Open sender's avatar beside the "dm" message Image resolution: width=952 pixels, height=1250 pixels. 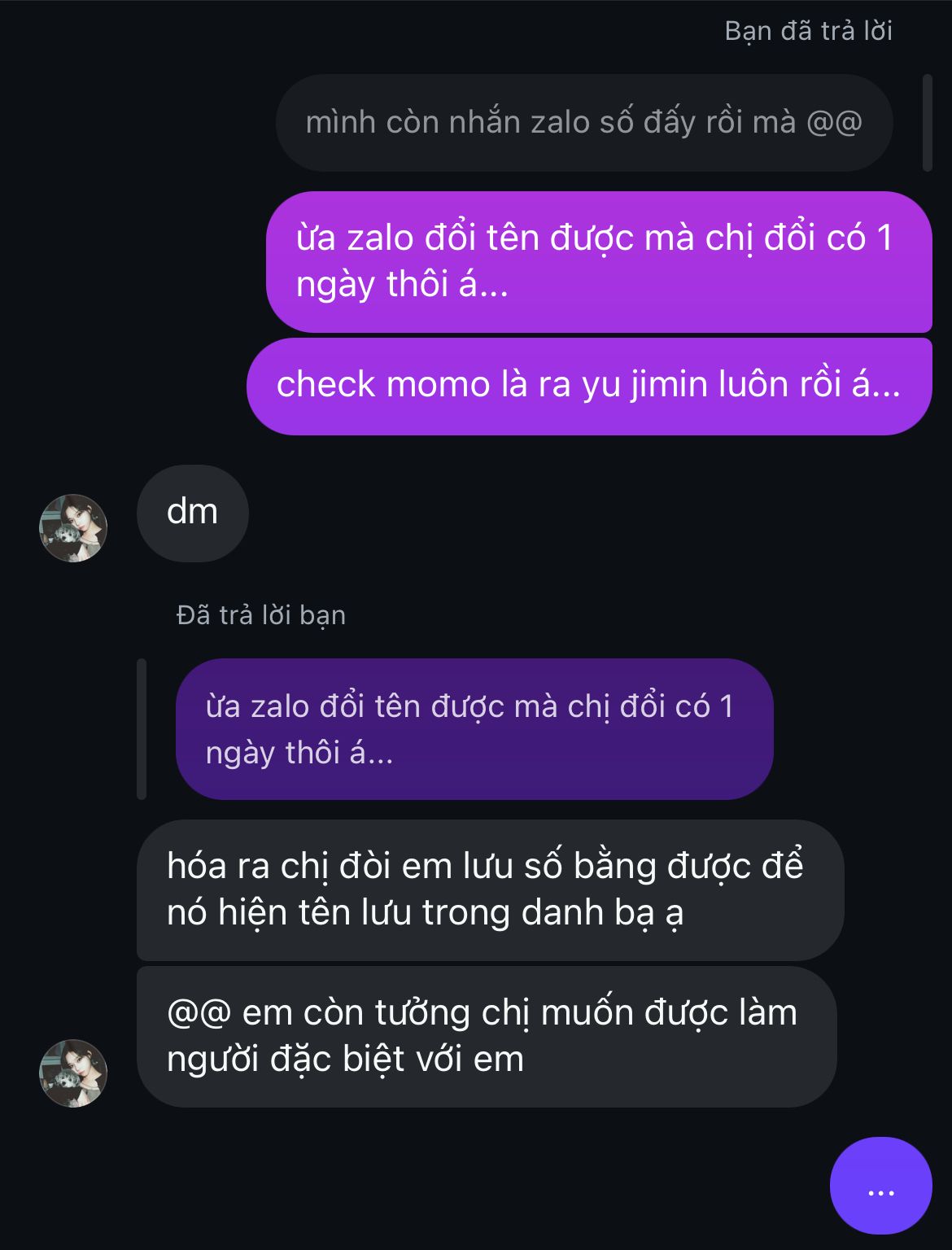pos(73,527)
